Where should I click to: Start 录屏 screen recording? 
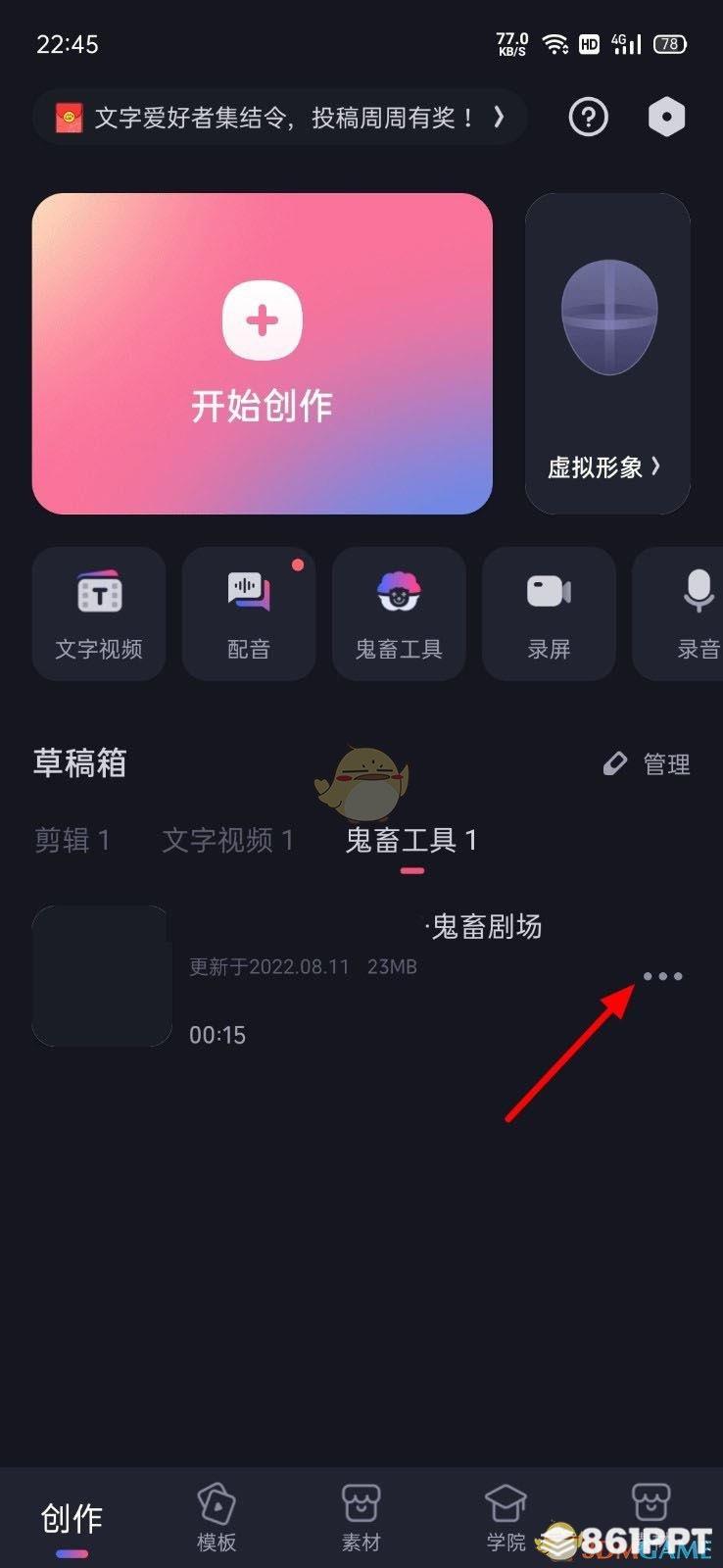(x=549, y=614)
